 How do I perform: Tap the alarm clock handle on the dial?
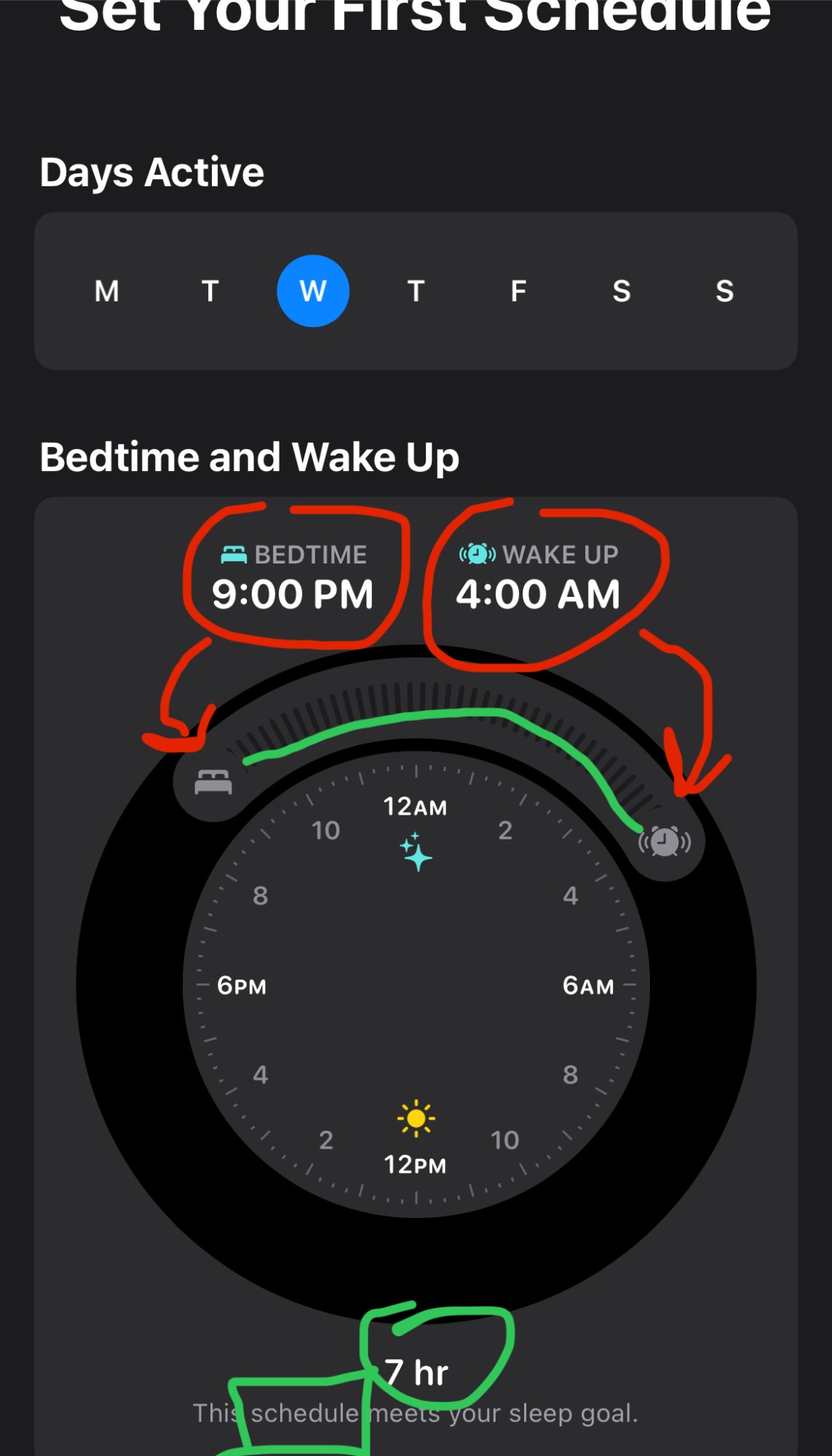click(x=665, y=842)
